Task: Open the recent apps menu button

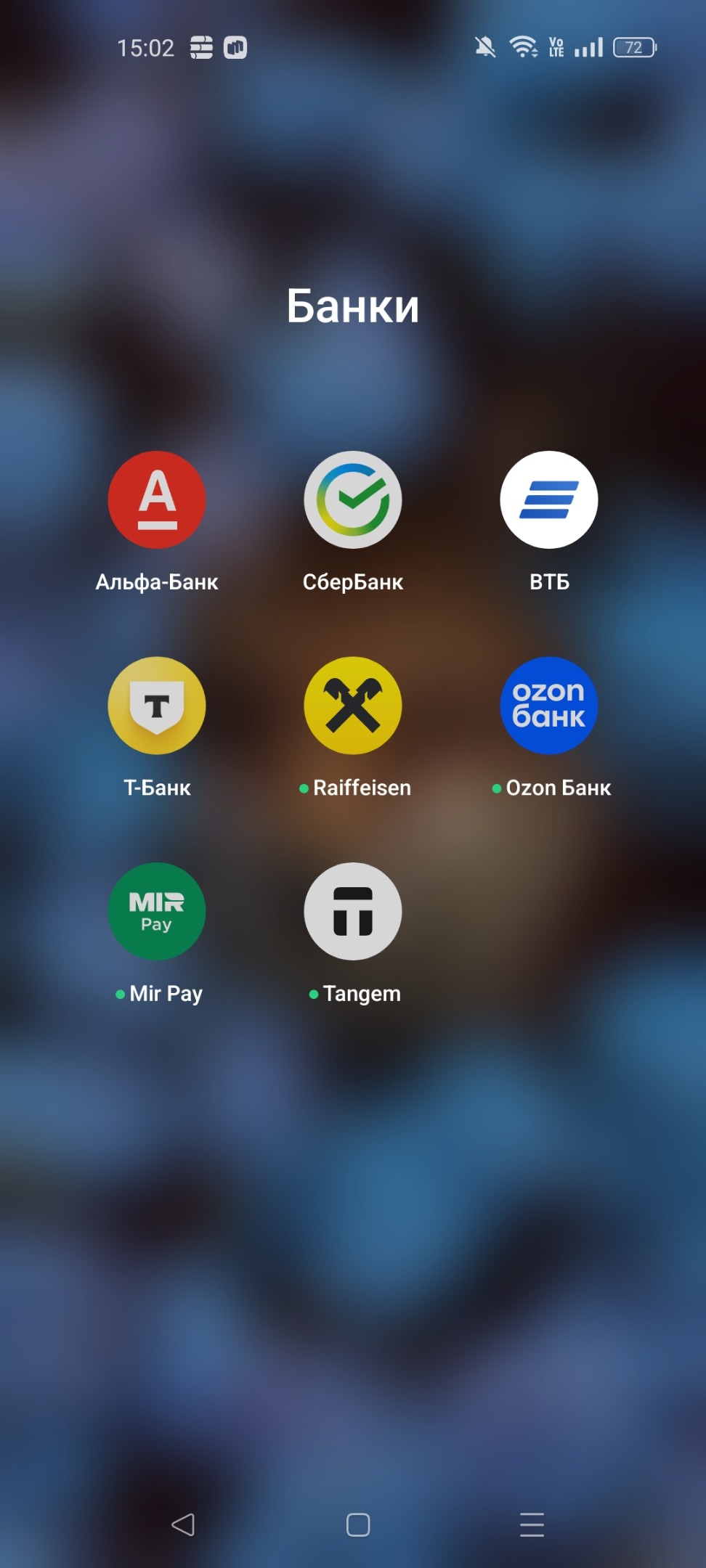Action: (532, 1524)
